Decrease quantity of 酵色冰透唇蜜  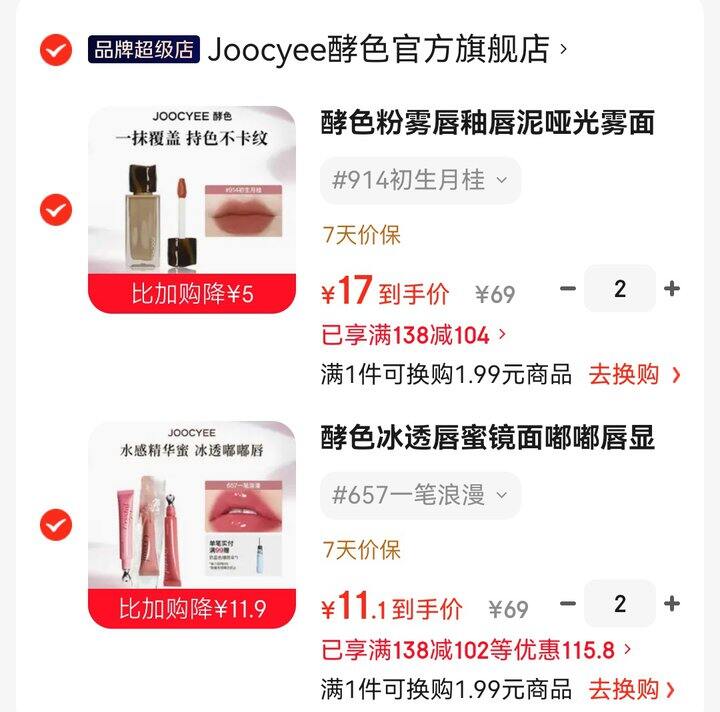click(568, 604)
